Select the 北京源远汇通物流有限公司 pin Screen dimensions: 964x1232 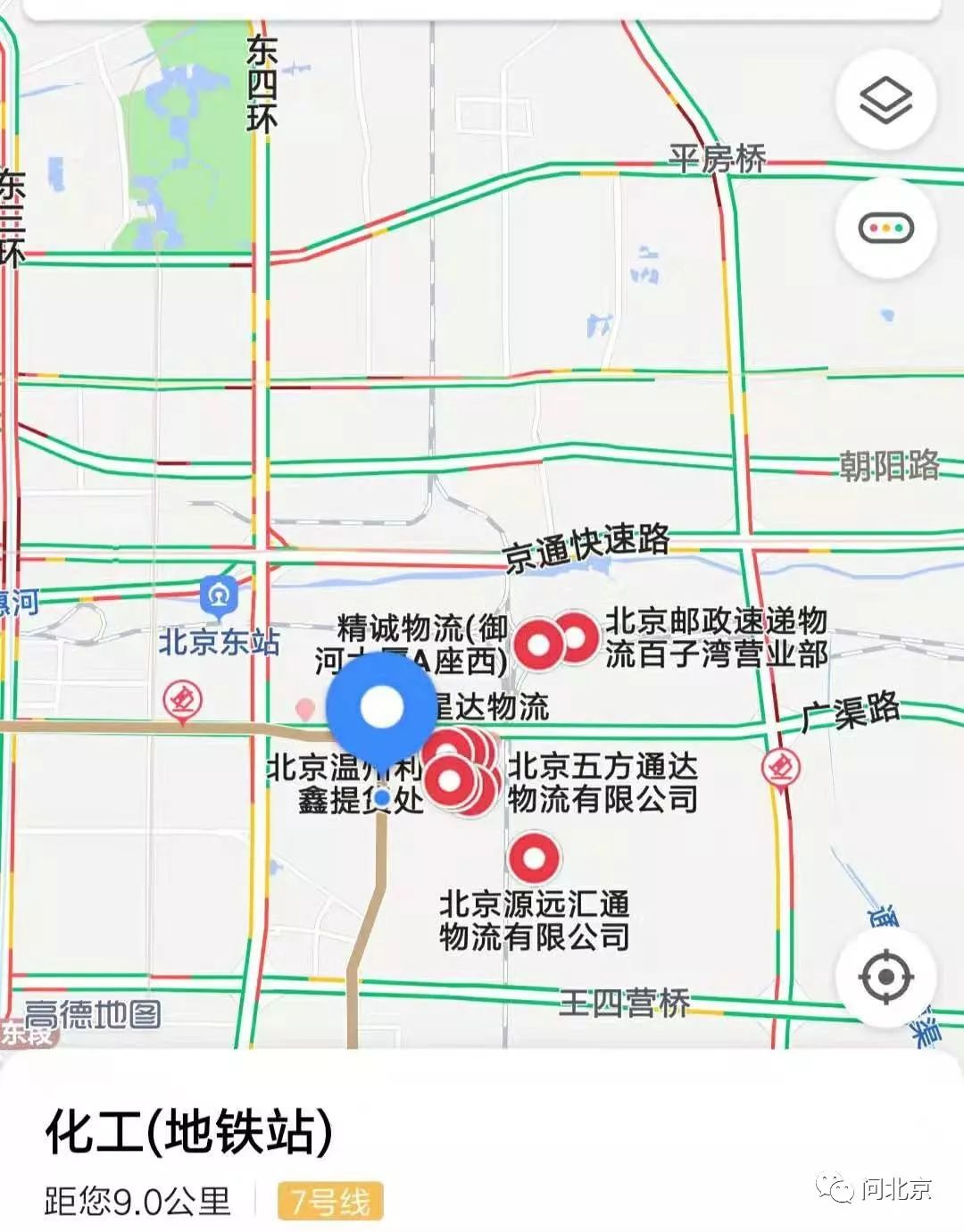coord(534,858)
